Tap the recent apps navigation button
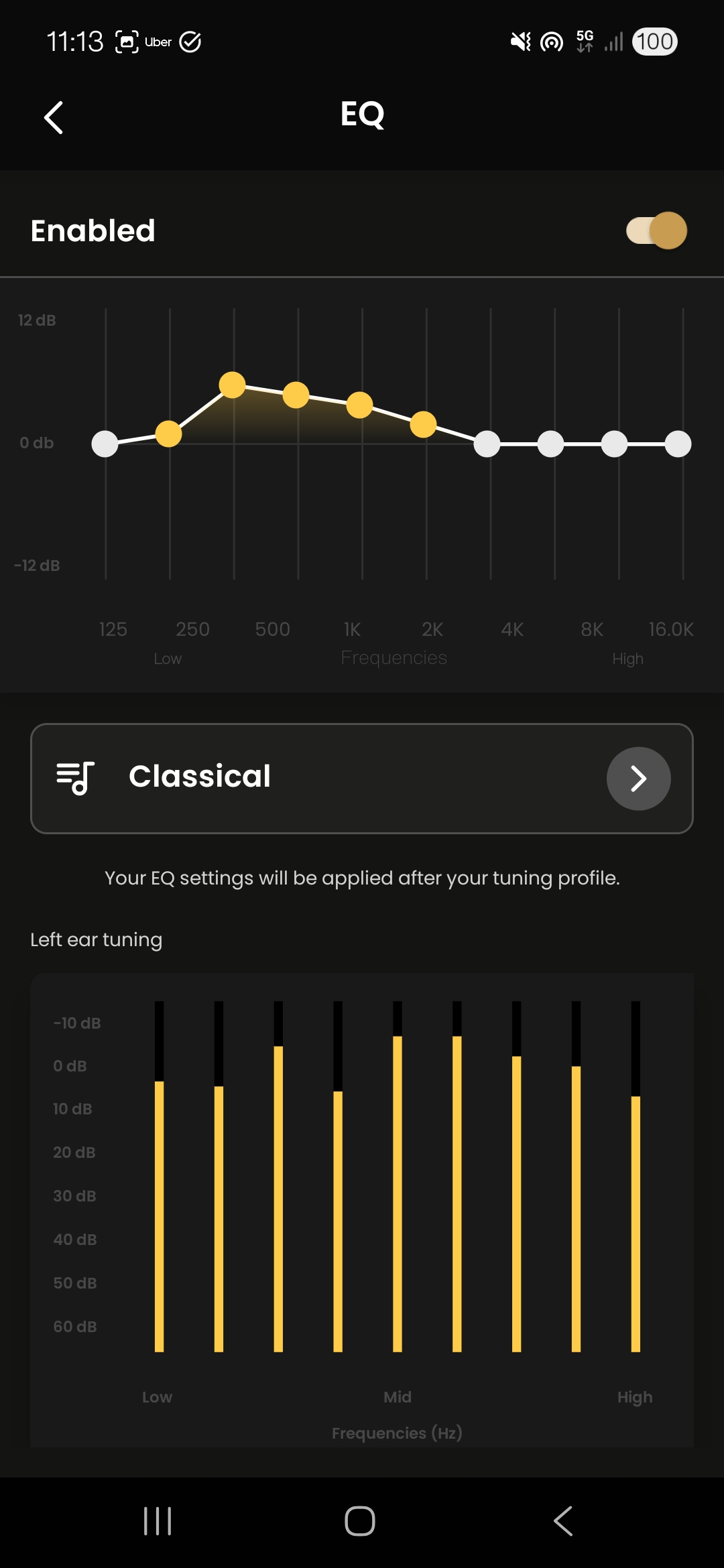 [156, 1522]
